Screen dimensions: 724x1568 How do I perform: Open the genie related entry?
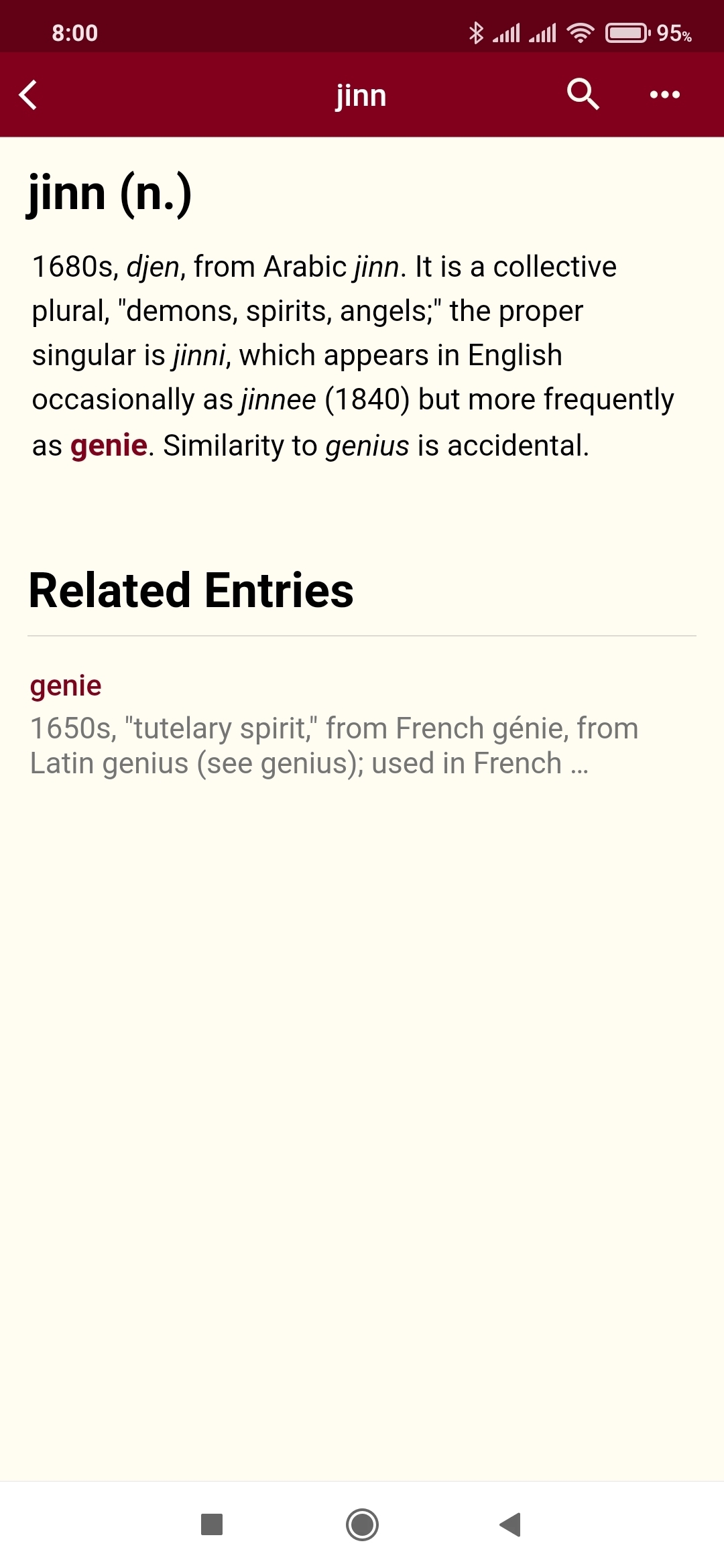click(x=362, y=726)
